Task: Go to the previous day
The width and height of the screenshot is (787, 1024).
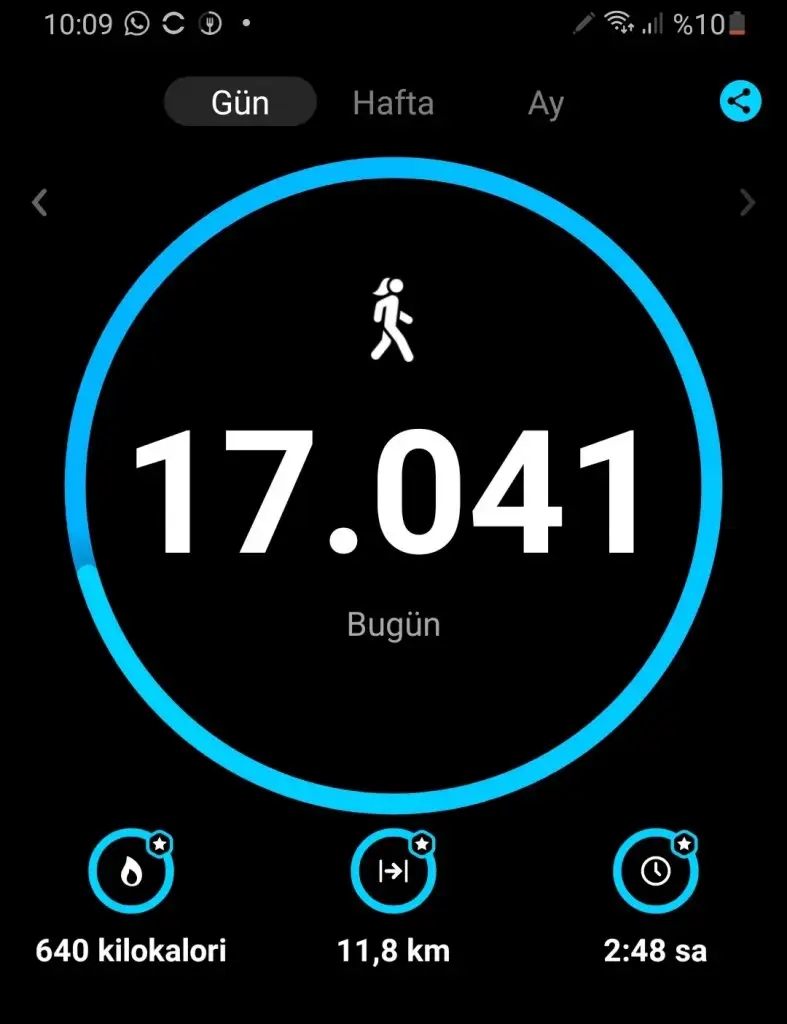Action: click(x=40, y=203)
